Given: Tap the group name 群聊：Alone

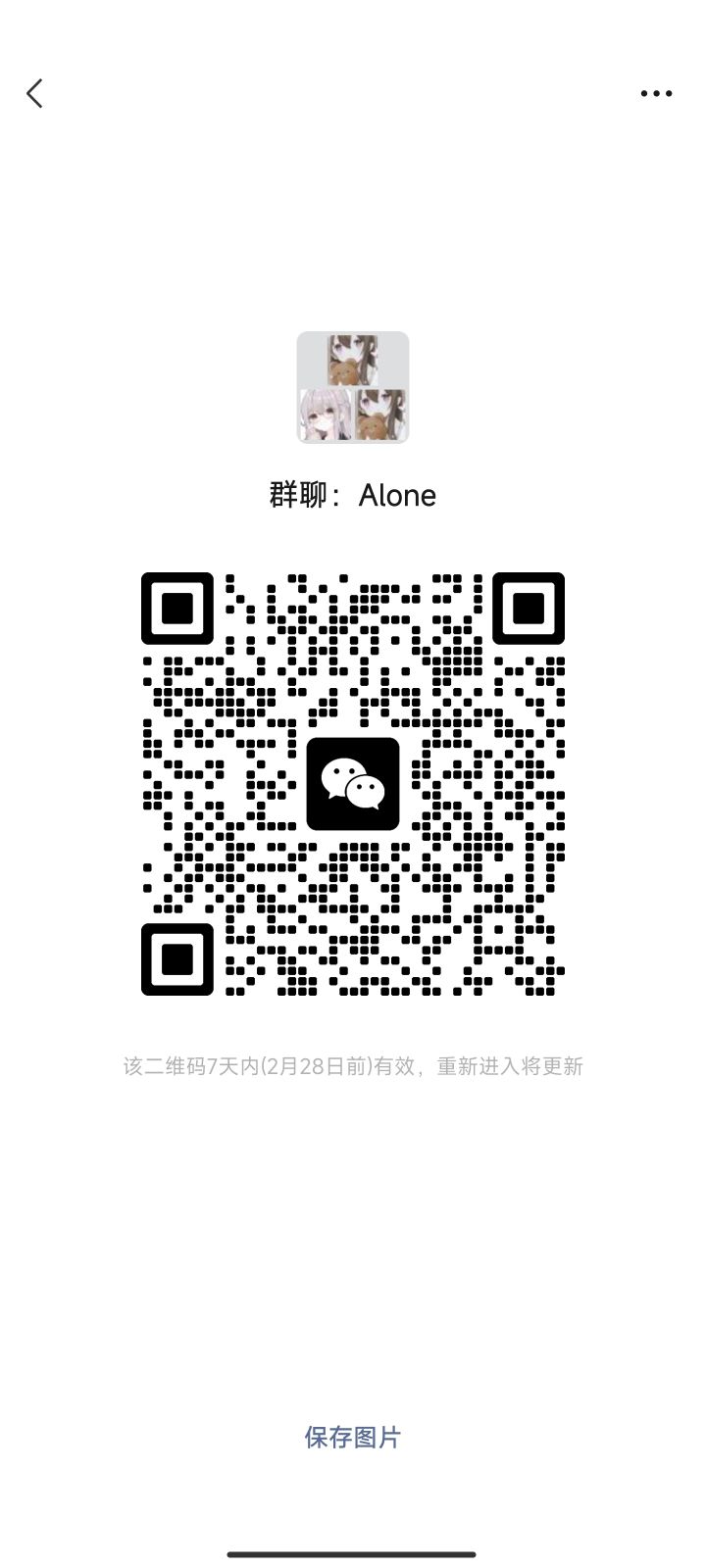Looking at the screenshot, I should pyautogui.click(x=351, y=495).
